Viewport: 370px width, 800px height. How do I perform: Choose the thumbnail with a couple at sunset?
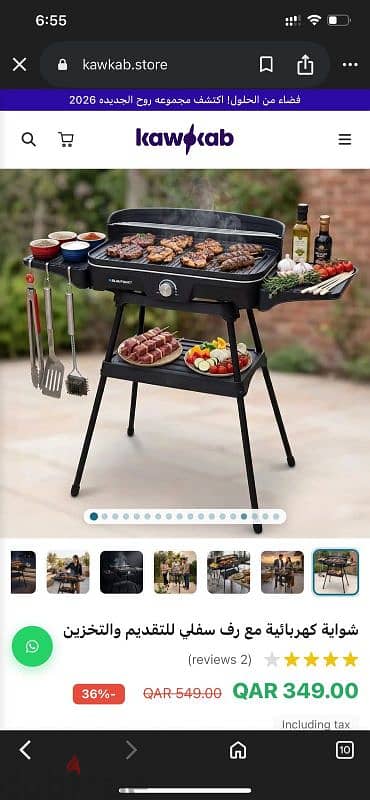[282, 572]
